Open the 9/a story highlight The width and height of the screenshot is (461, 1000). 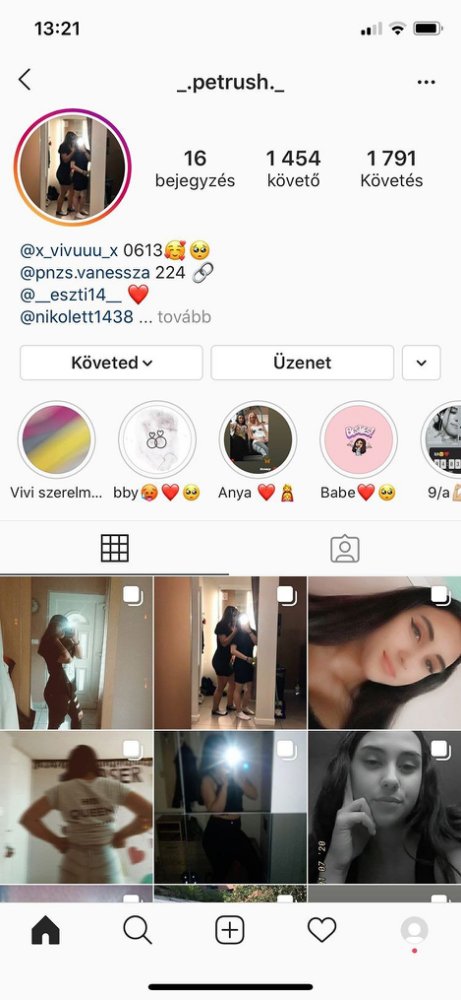(x=442, y=439)
